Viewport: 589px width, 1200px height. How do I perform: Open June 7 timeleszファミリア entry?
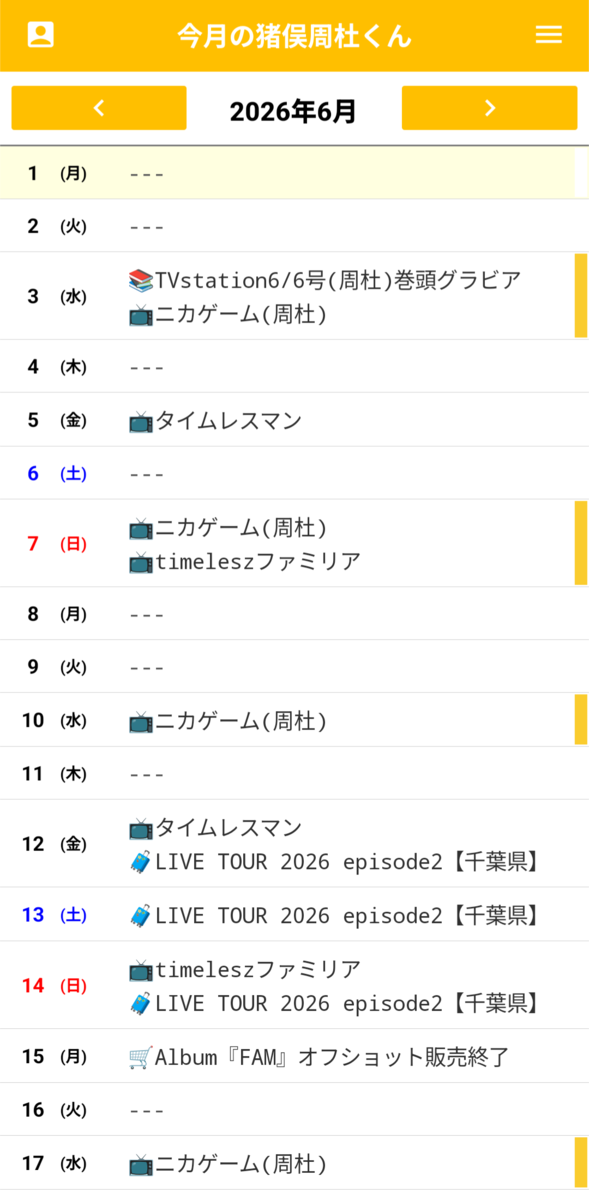(245, 562)
